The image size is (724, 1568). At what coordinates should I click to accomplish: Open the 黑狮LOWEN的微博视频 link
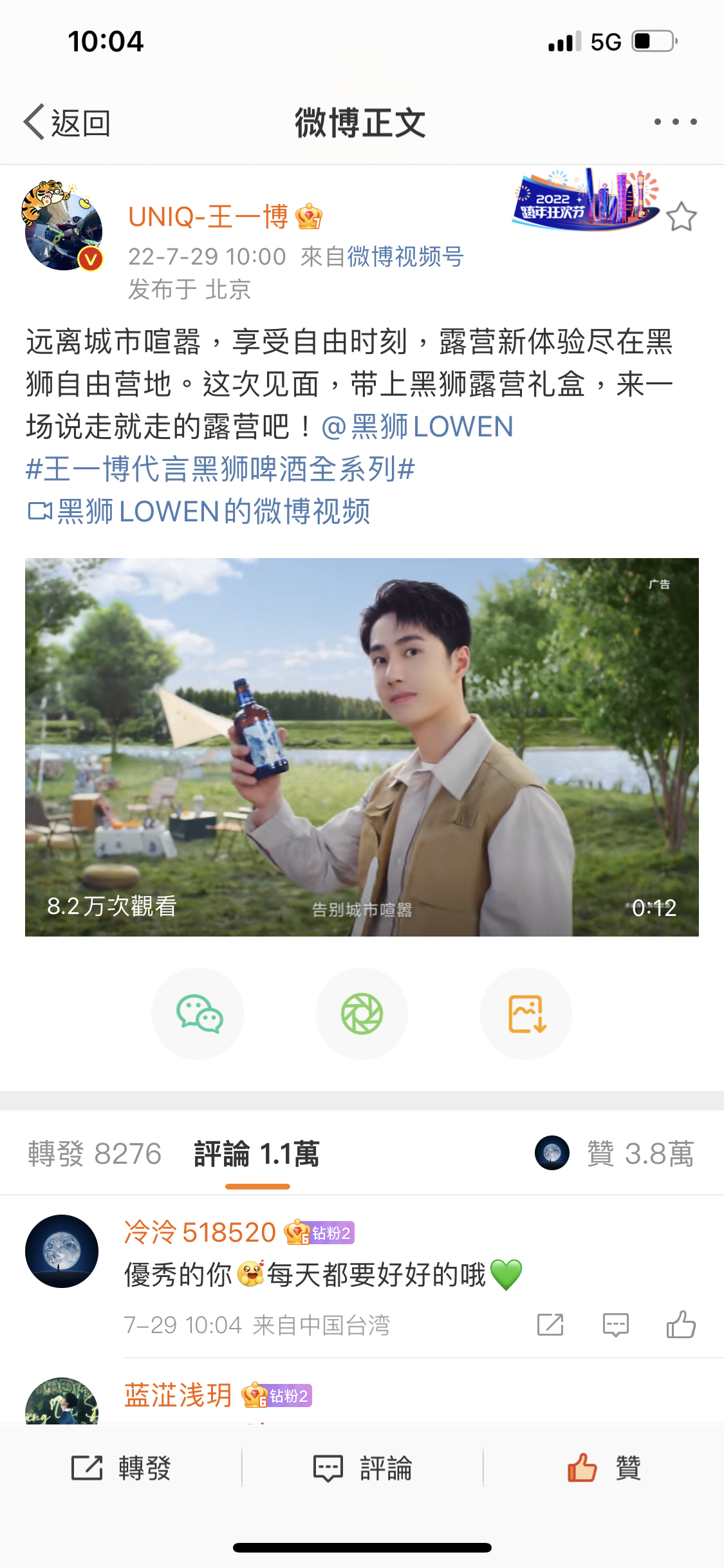click(200, 512)
